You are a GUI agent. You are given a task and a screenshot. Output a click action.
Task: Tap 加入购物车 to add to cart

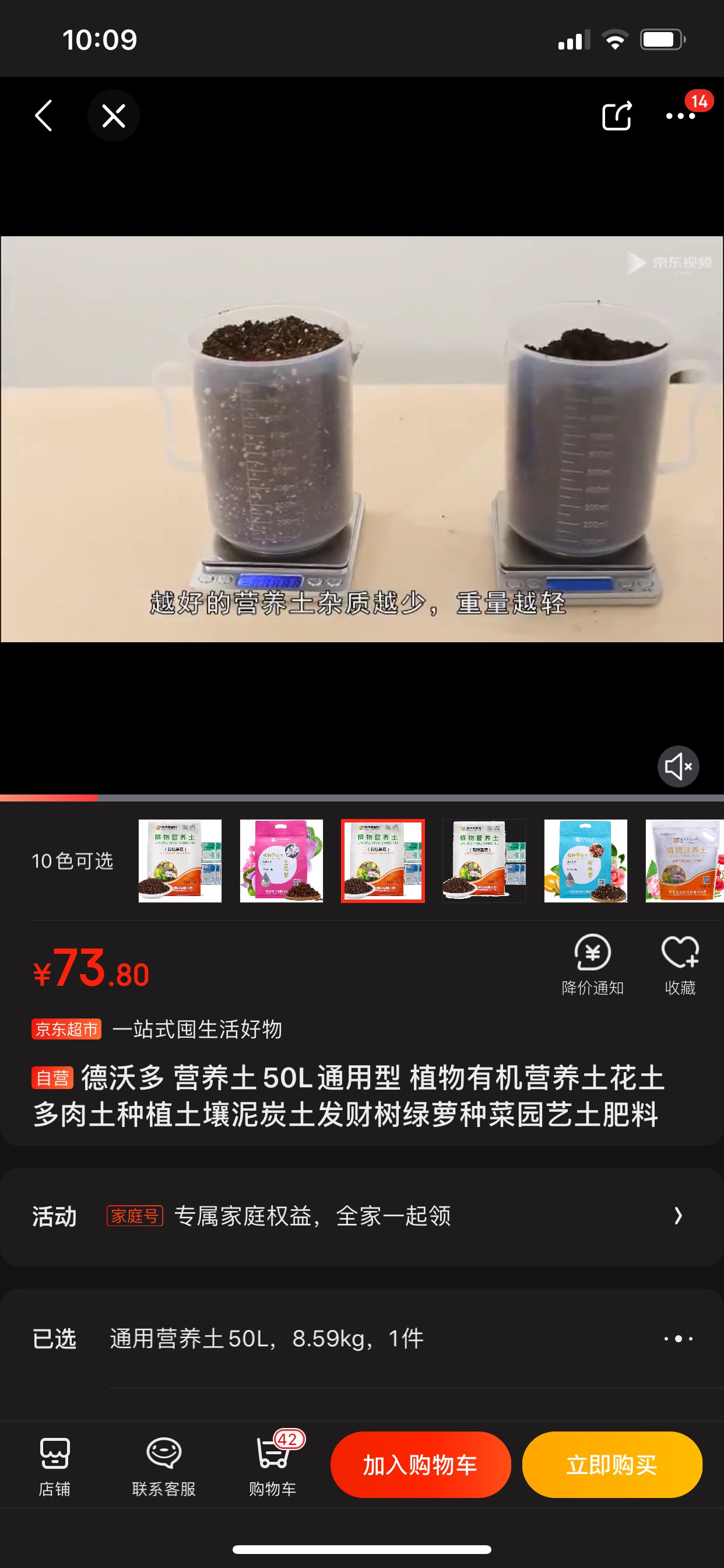click(420, 1465)
